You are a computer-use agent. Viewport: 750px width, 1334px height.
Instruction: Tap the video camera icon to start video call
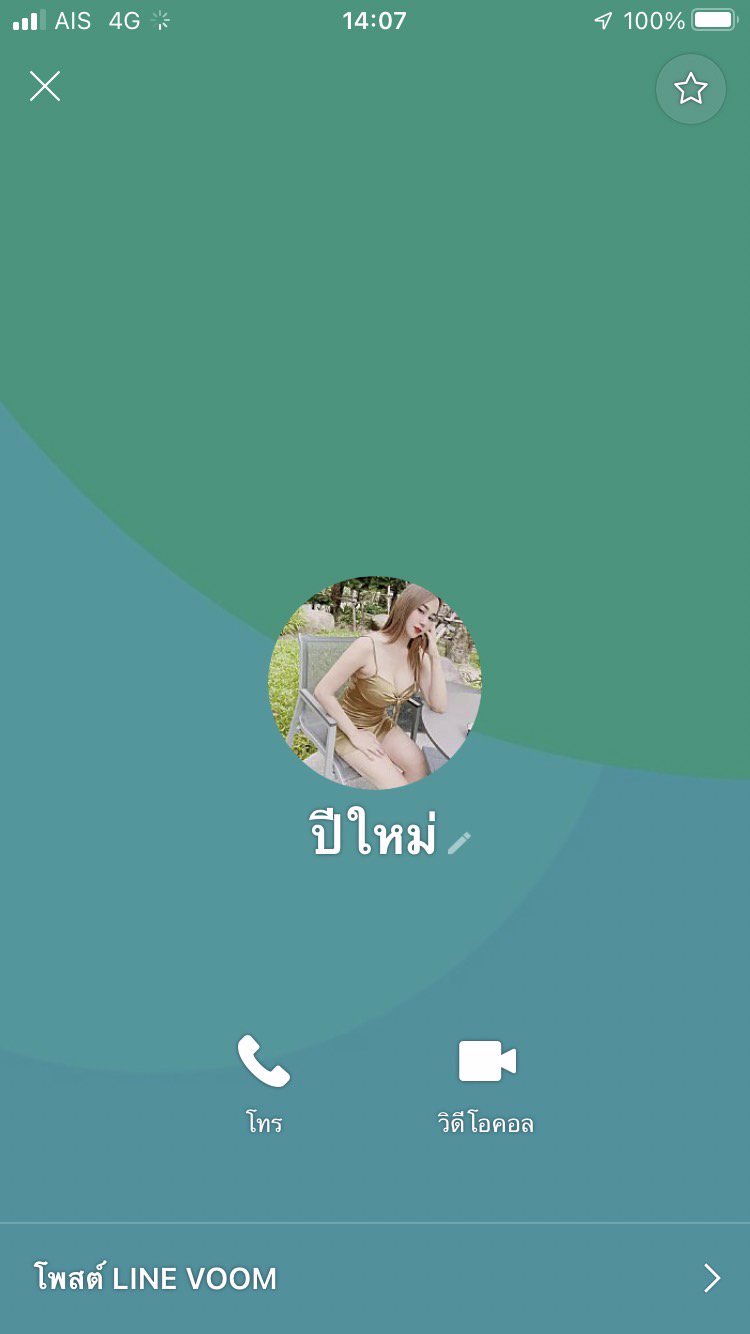coord(486,1057)
